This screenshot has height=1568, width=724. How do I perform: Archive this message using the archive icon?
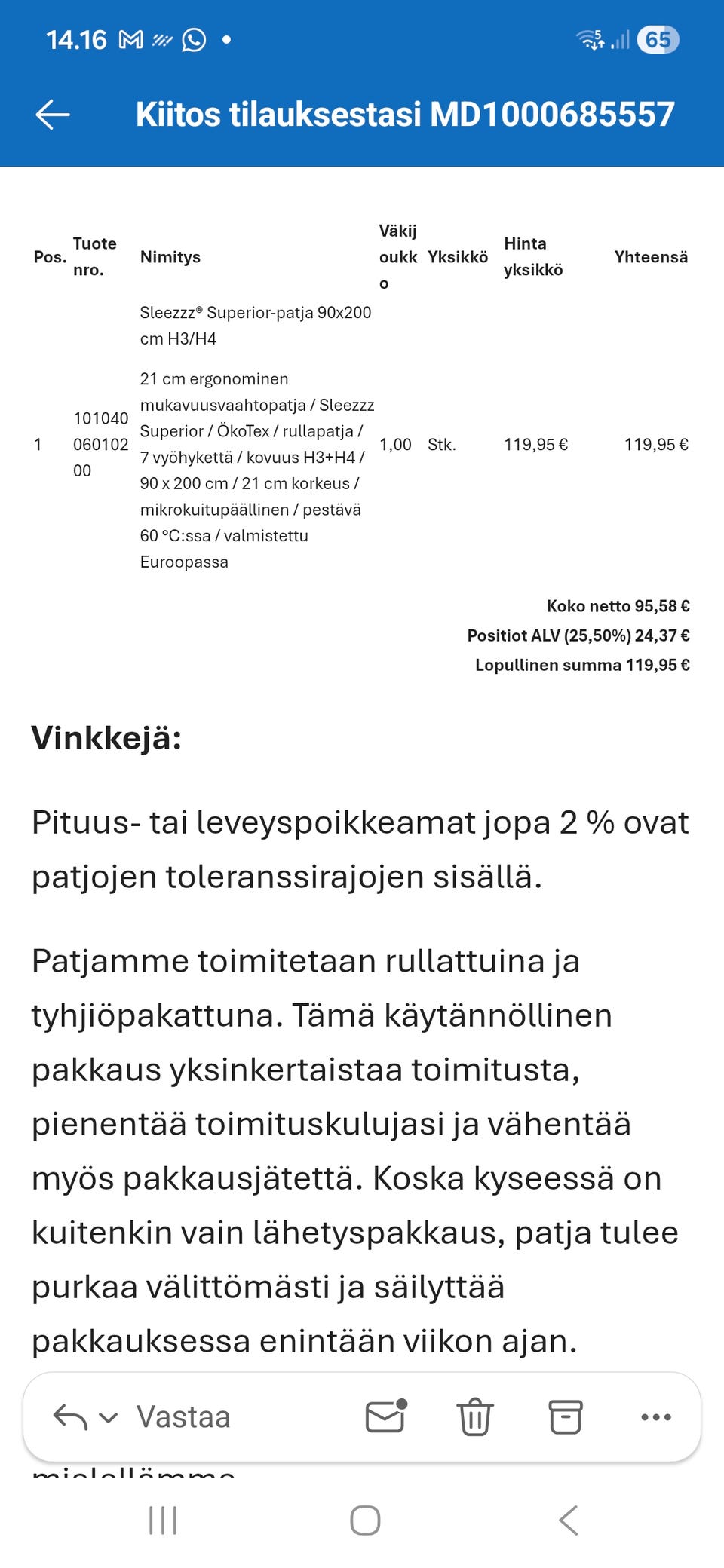(x=564, y=1416)
